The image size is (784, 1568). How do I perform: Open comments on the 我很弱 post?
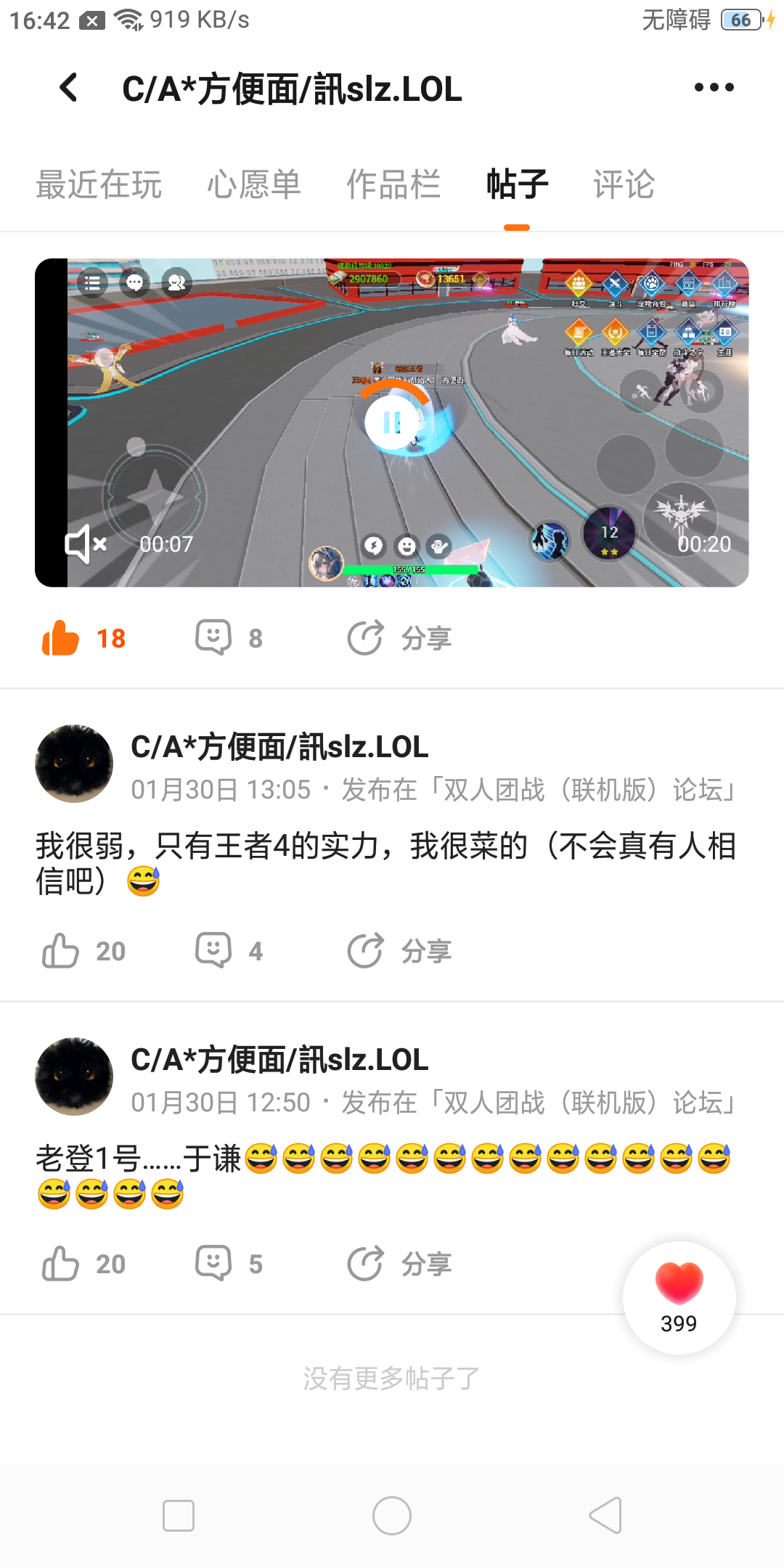[x=214, y=951]
